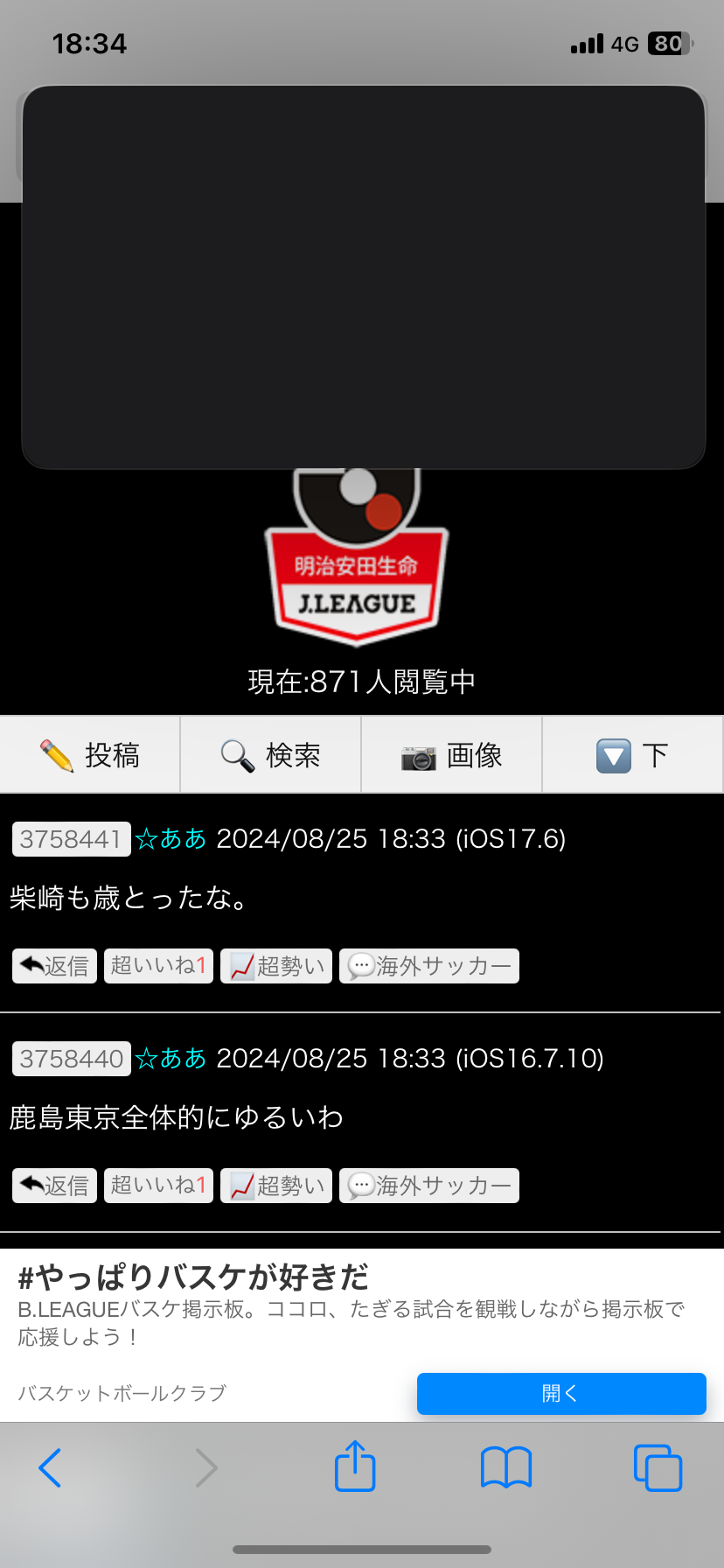
Task: Show open Safari tabs
Action: (x=658, y=1467)
